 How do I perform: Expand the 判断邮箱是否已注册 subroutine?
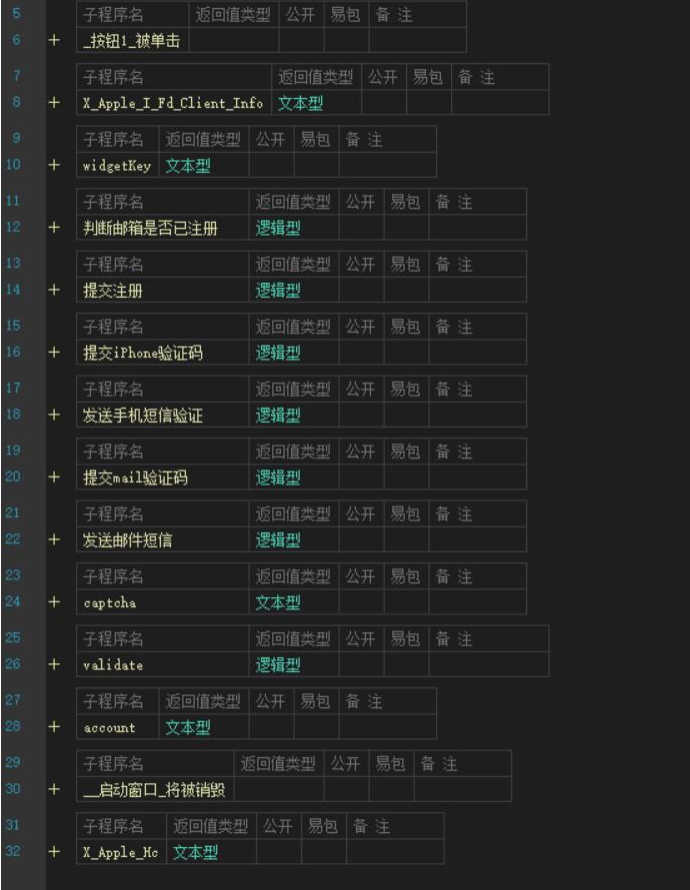(x=54, y=228)
